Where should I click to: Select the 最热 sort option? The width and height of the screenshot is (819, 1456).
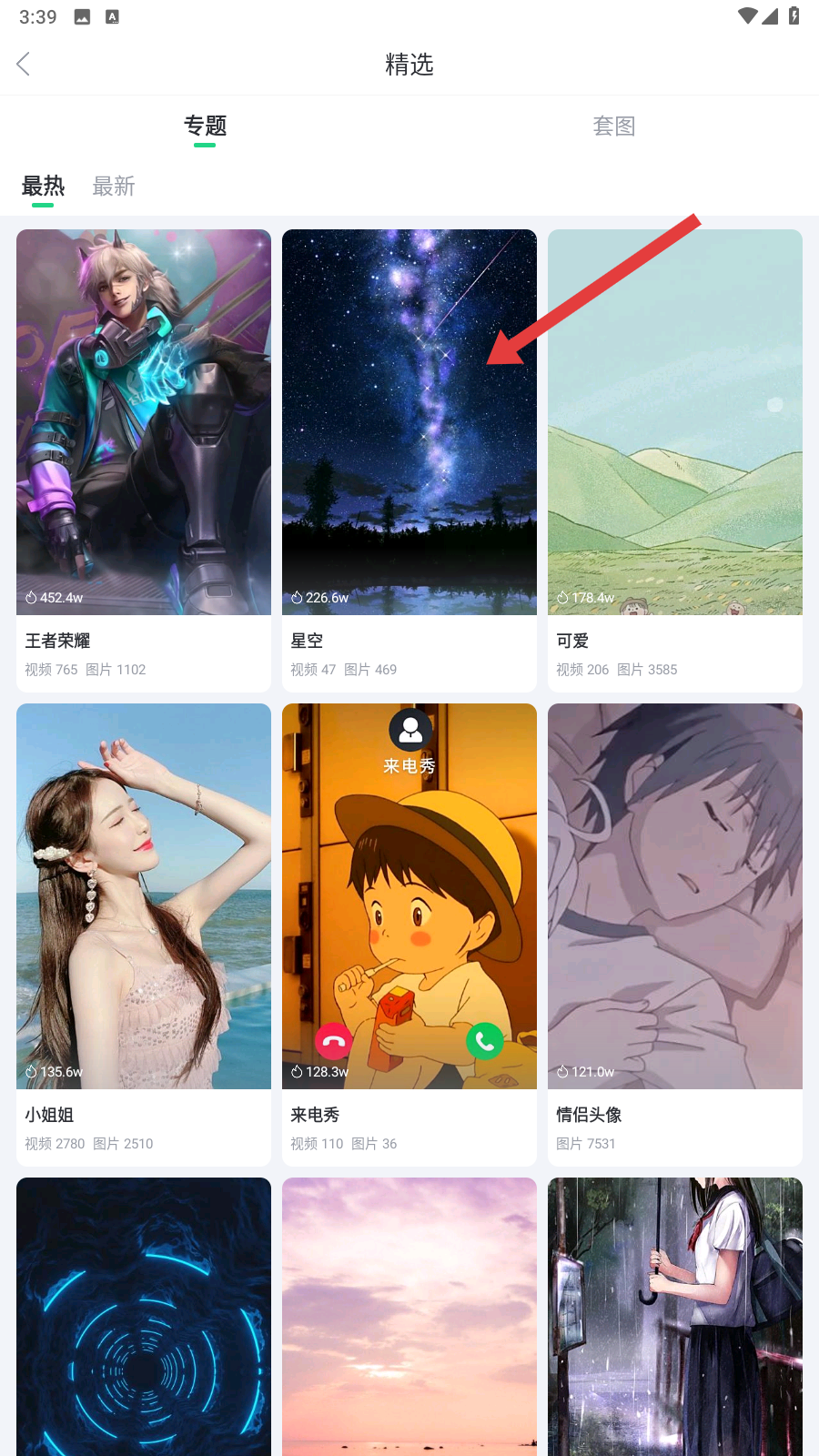(43, 187)
